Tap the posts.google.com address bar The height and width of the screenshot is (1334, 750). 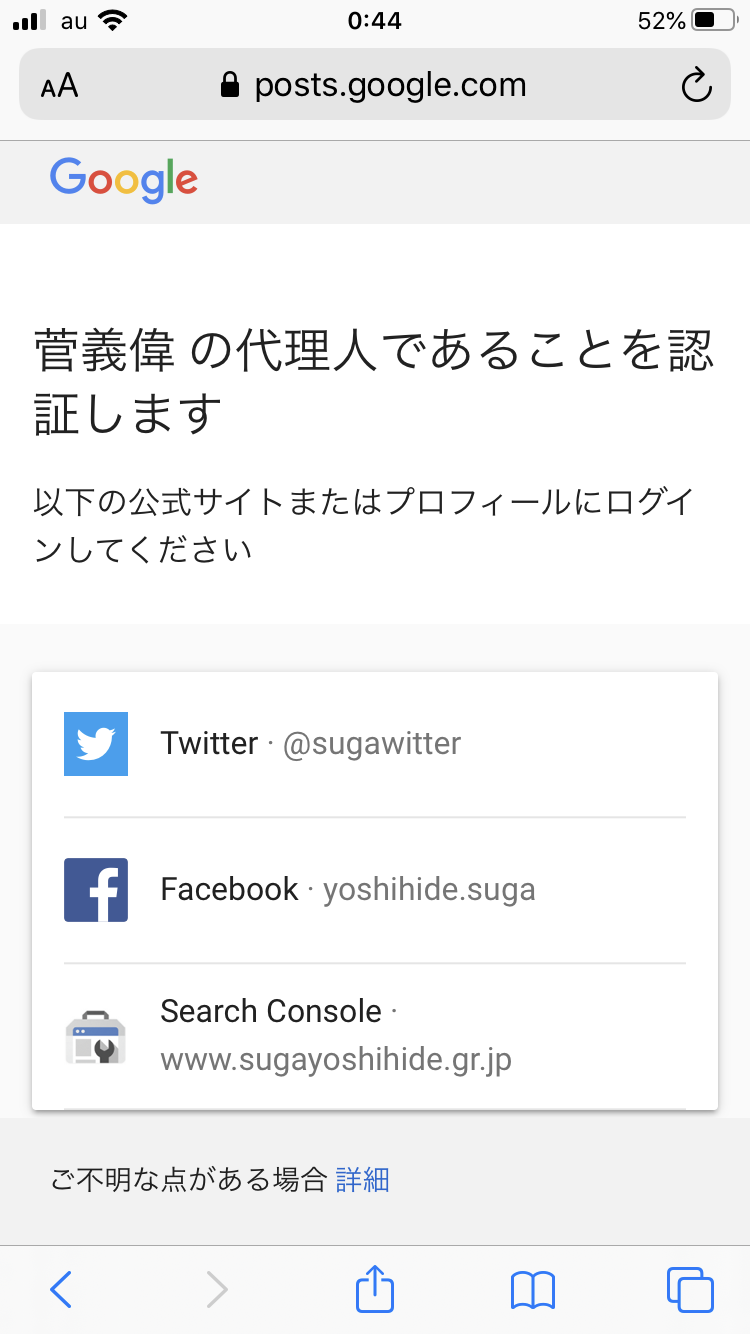[375, 86]
